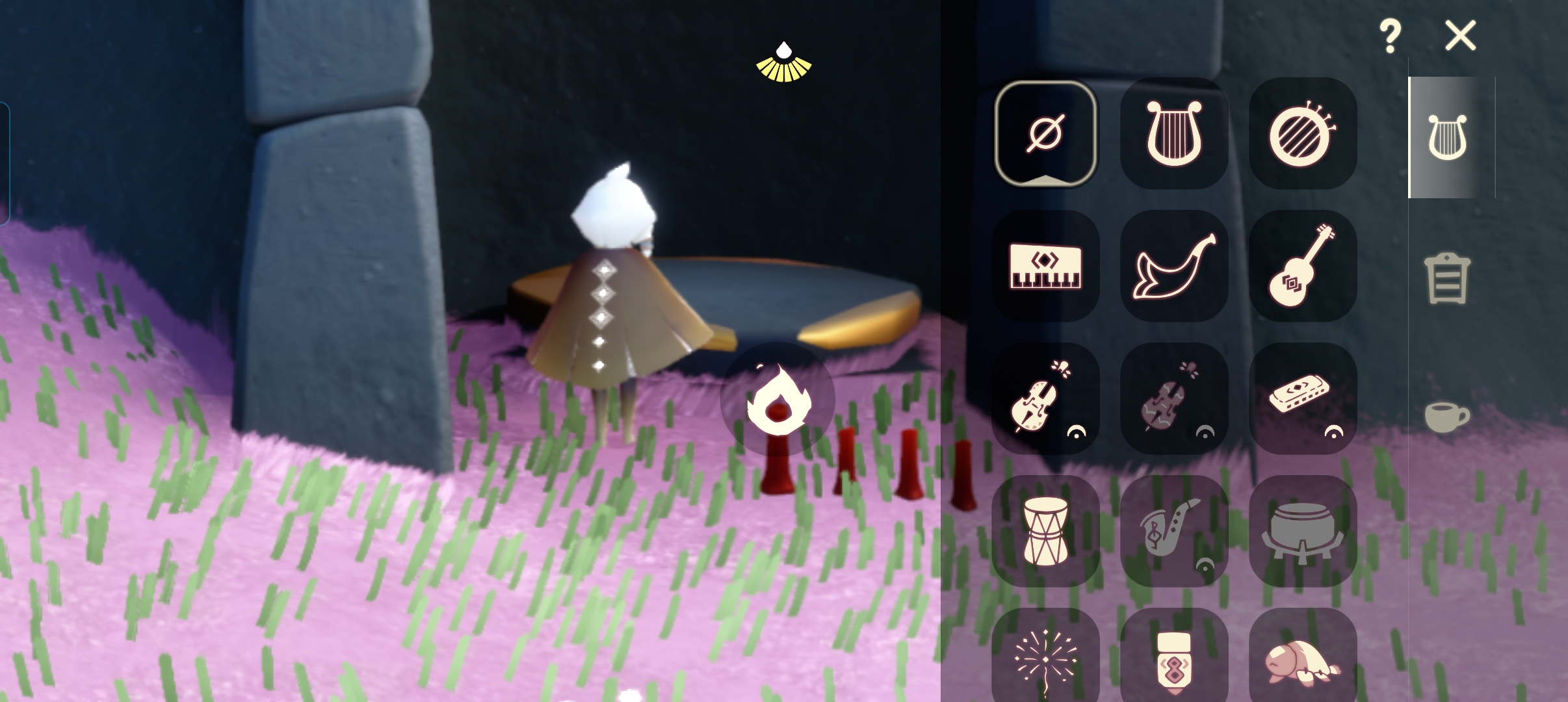Choose the dimmed cello instrument
1568x702 pixels.
(1173, 398)
